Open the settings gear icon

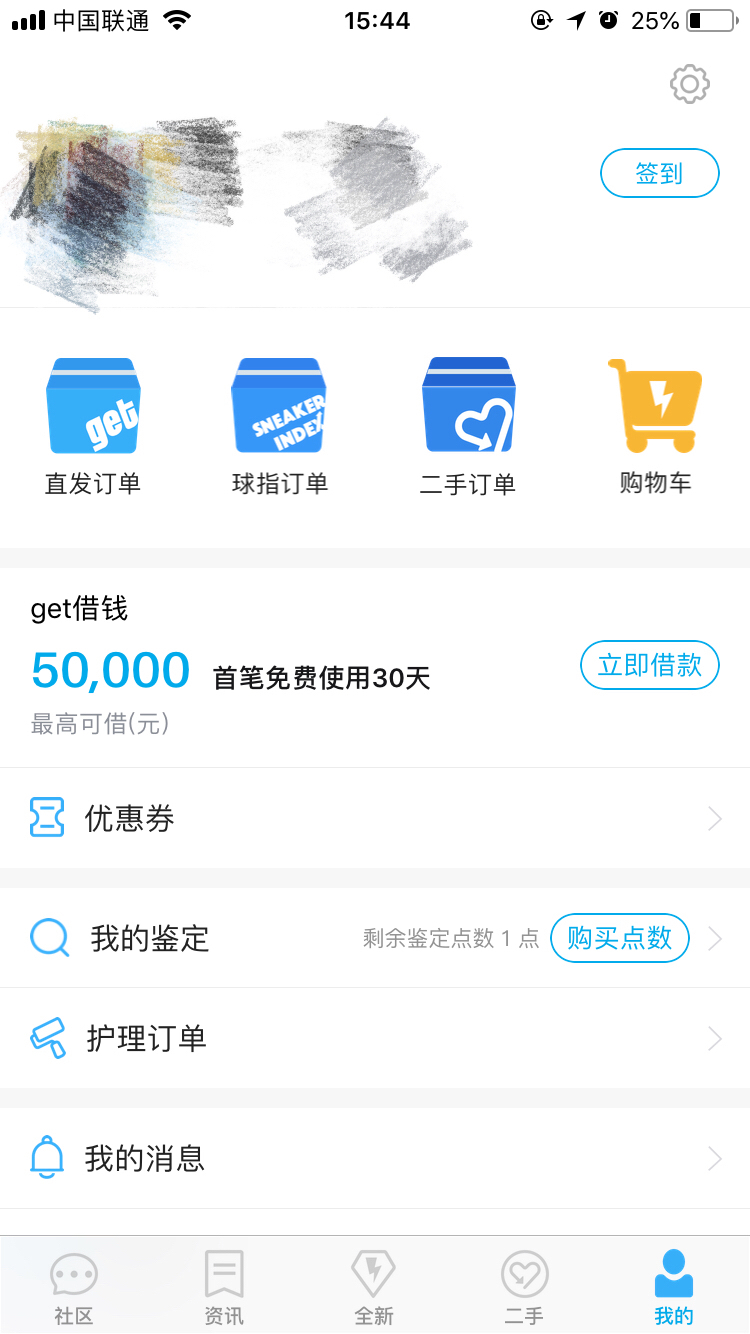689,85
